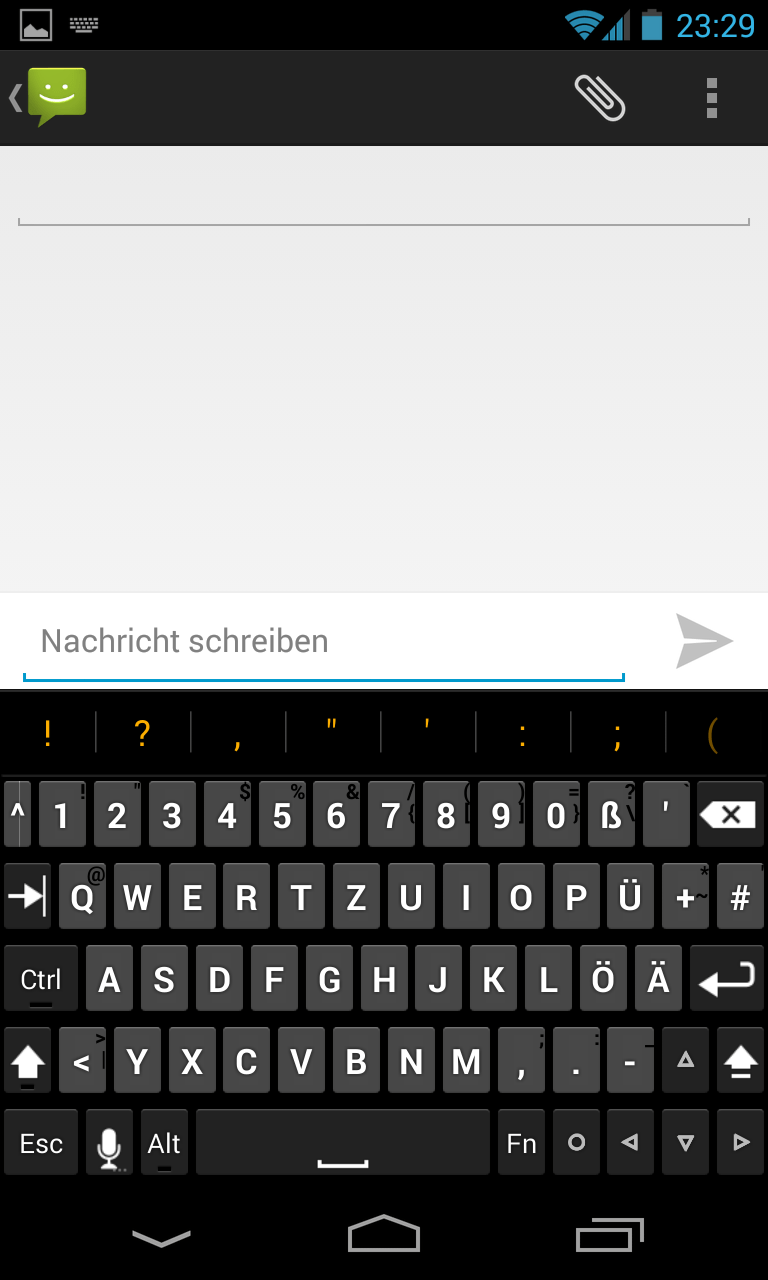This screenshot has width=768, height=1280.
Task: Insert the question mark suggestion
Action: (x=142, y=733)
